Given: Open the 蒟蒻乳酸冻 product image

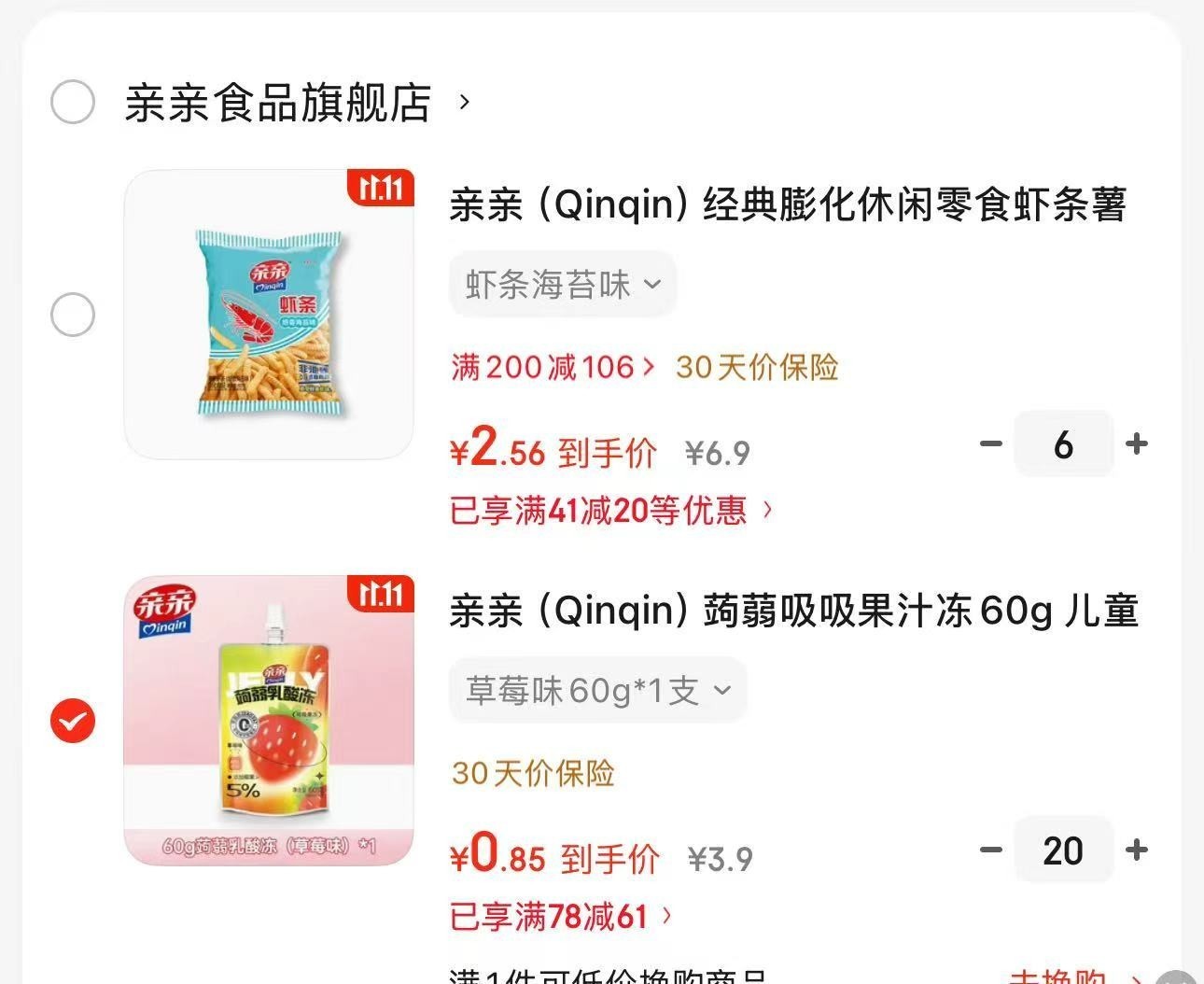Looking at the screenshot, I should [x=269, y=721].
